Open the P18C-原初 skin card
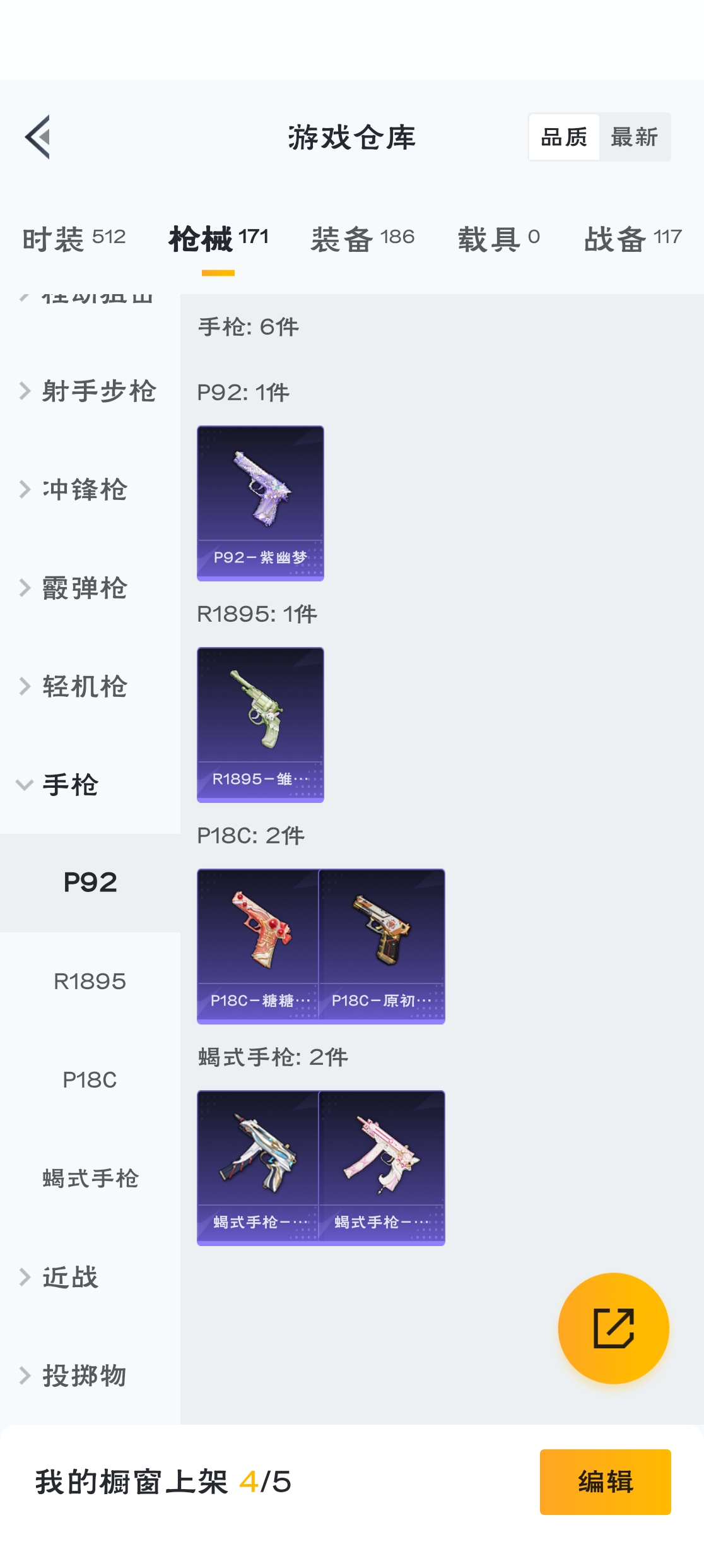This screenshot has width=704, height=1568. [382, 946]
